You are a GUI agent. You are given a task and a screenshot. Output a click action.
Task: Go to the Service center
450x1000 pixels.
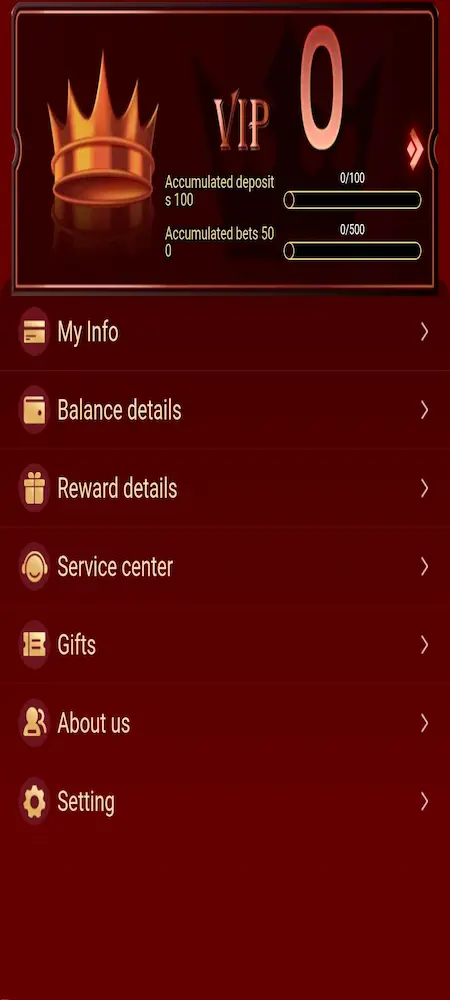pyautogui.click(x=225, y=566)
